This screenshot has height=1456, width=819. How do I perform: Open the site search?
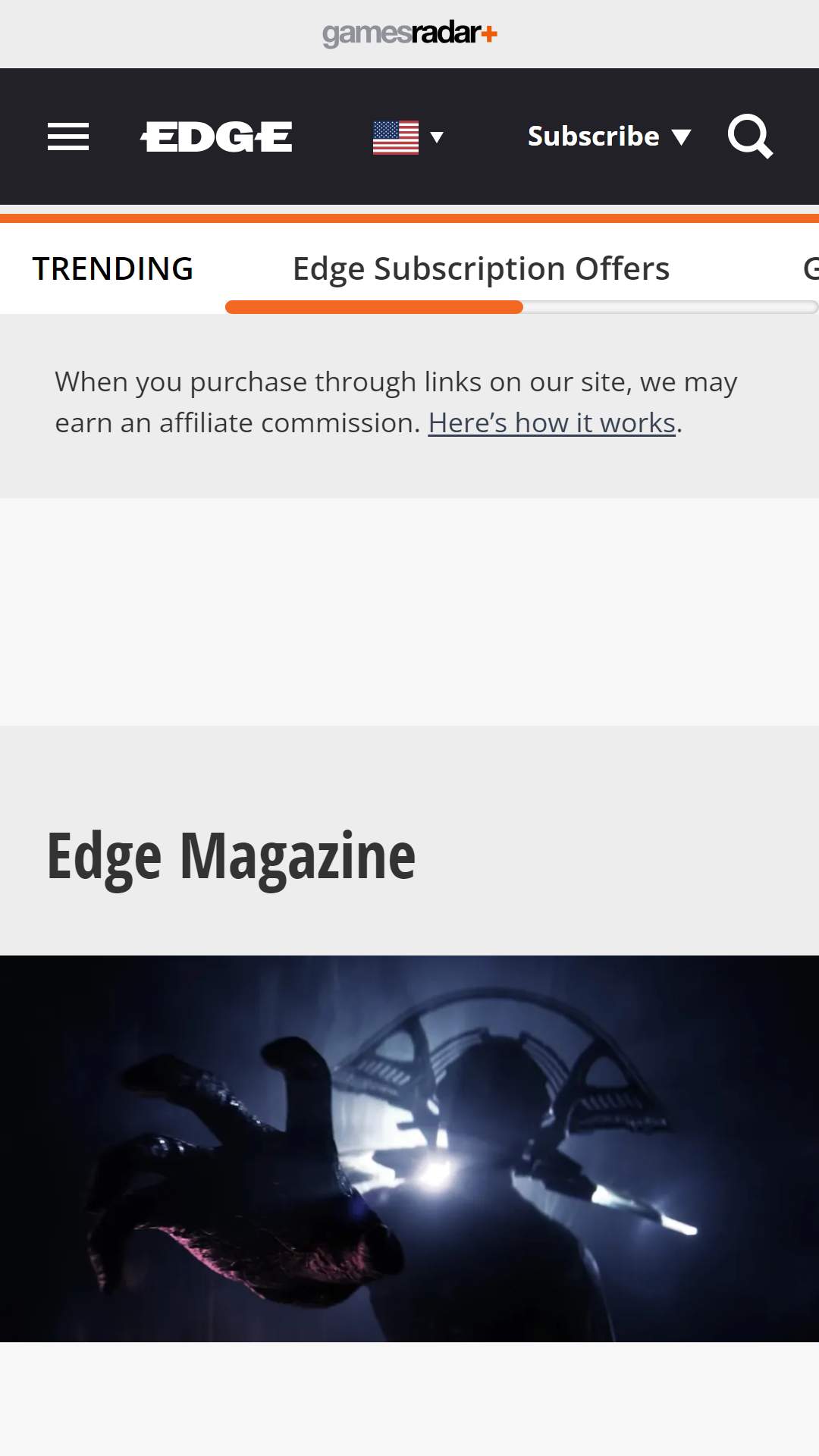pos(750,136)
